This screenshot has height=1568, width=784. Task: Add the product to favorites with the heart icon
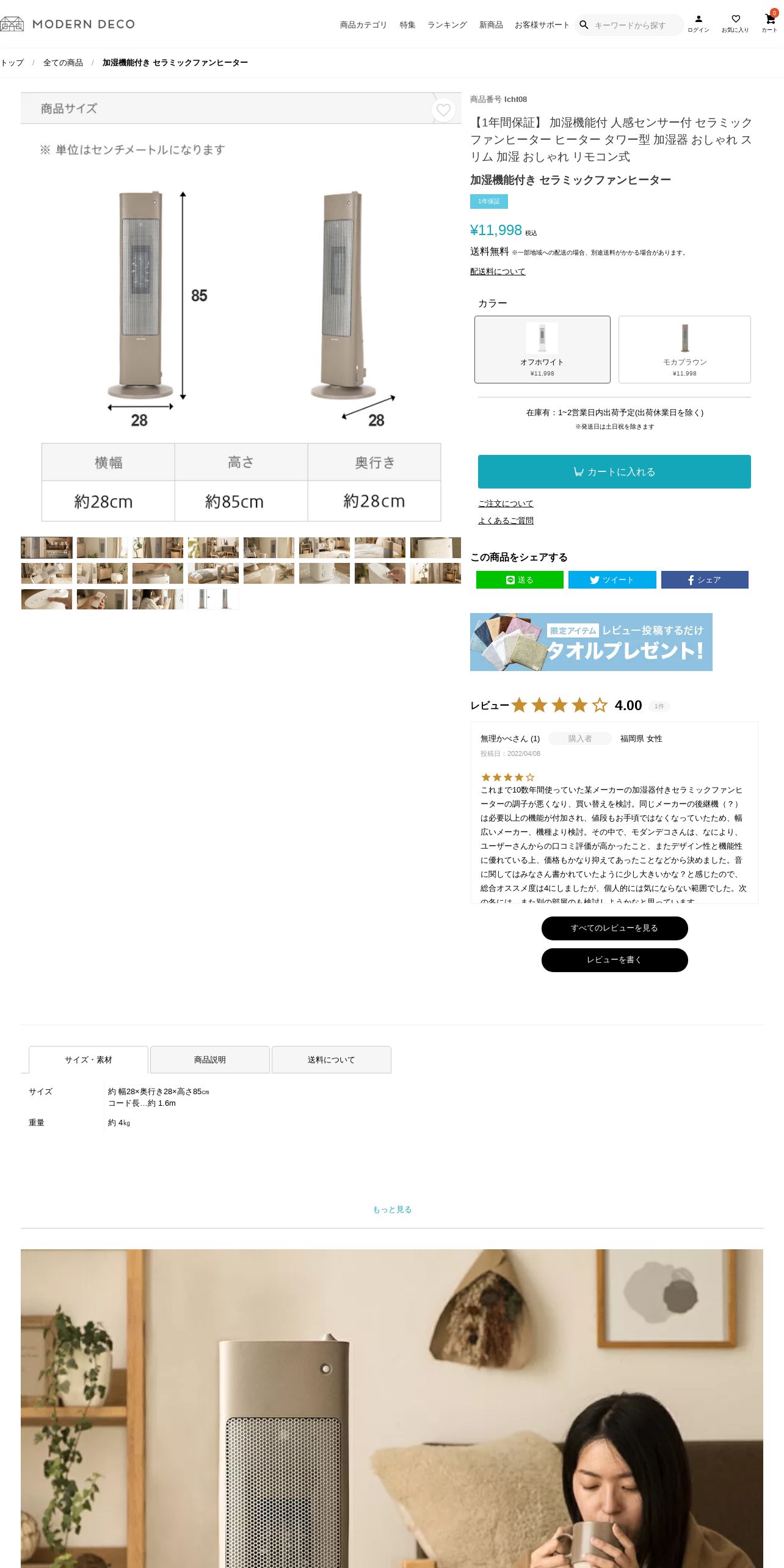click(443, 110)
